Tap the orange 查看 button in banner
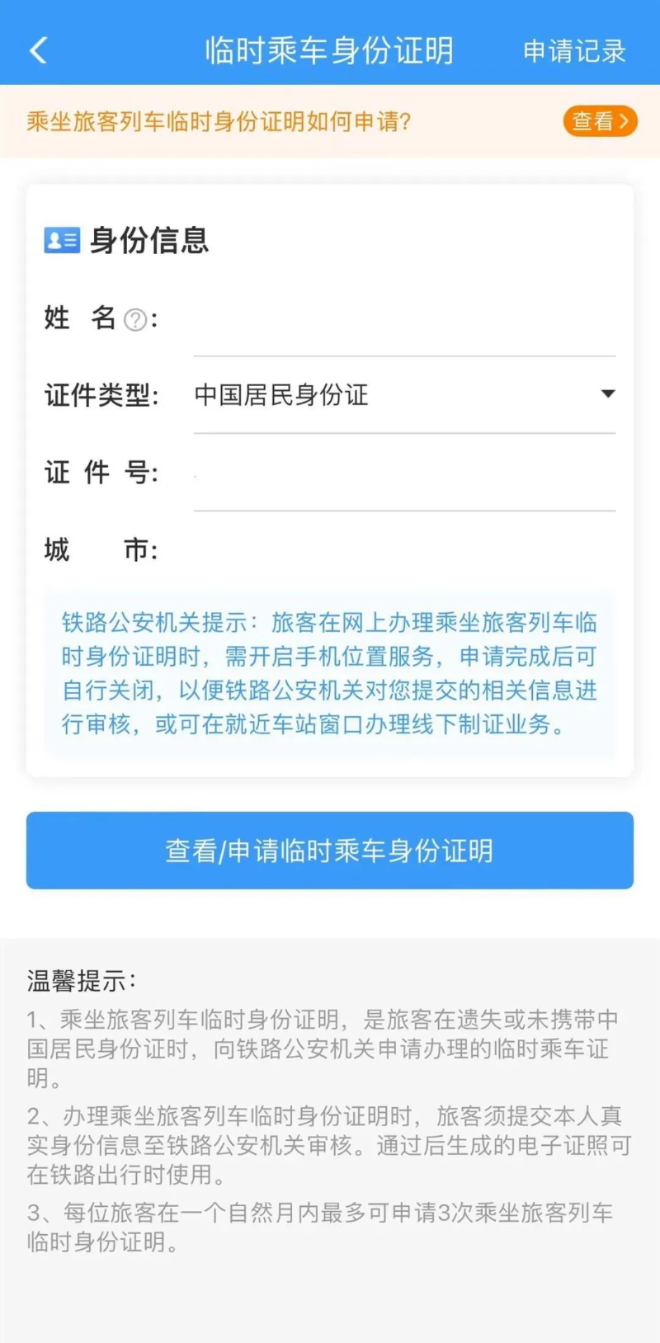Screen dimensions: 660x1343 [x=599, y=122]
